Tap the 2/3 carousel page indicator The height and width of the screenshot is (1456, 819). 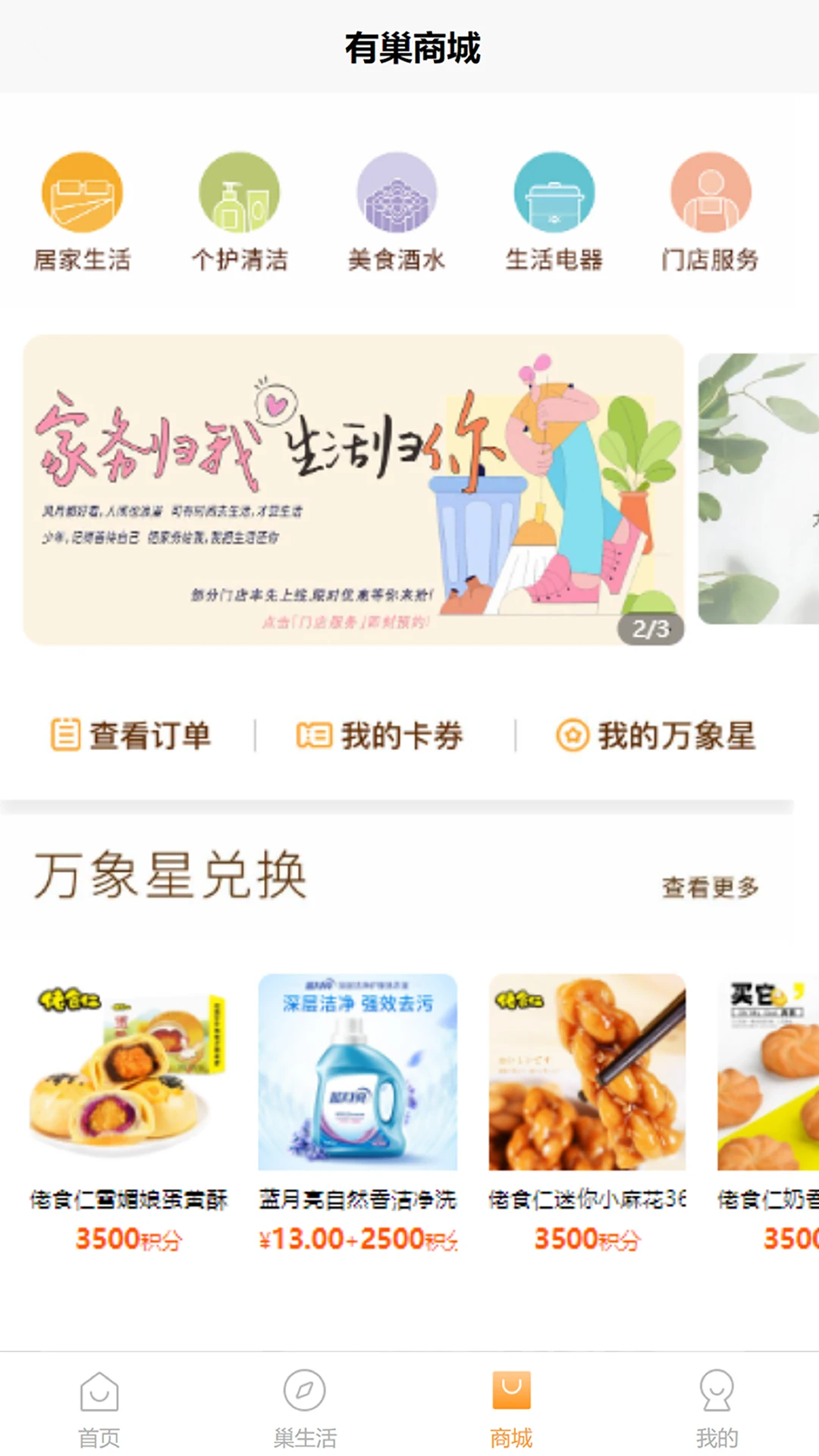651,628
